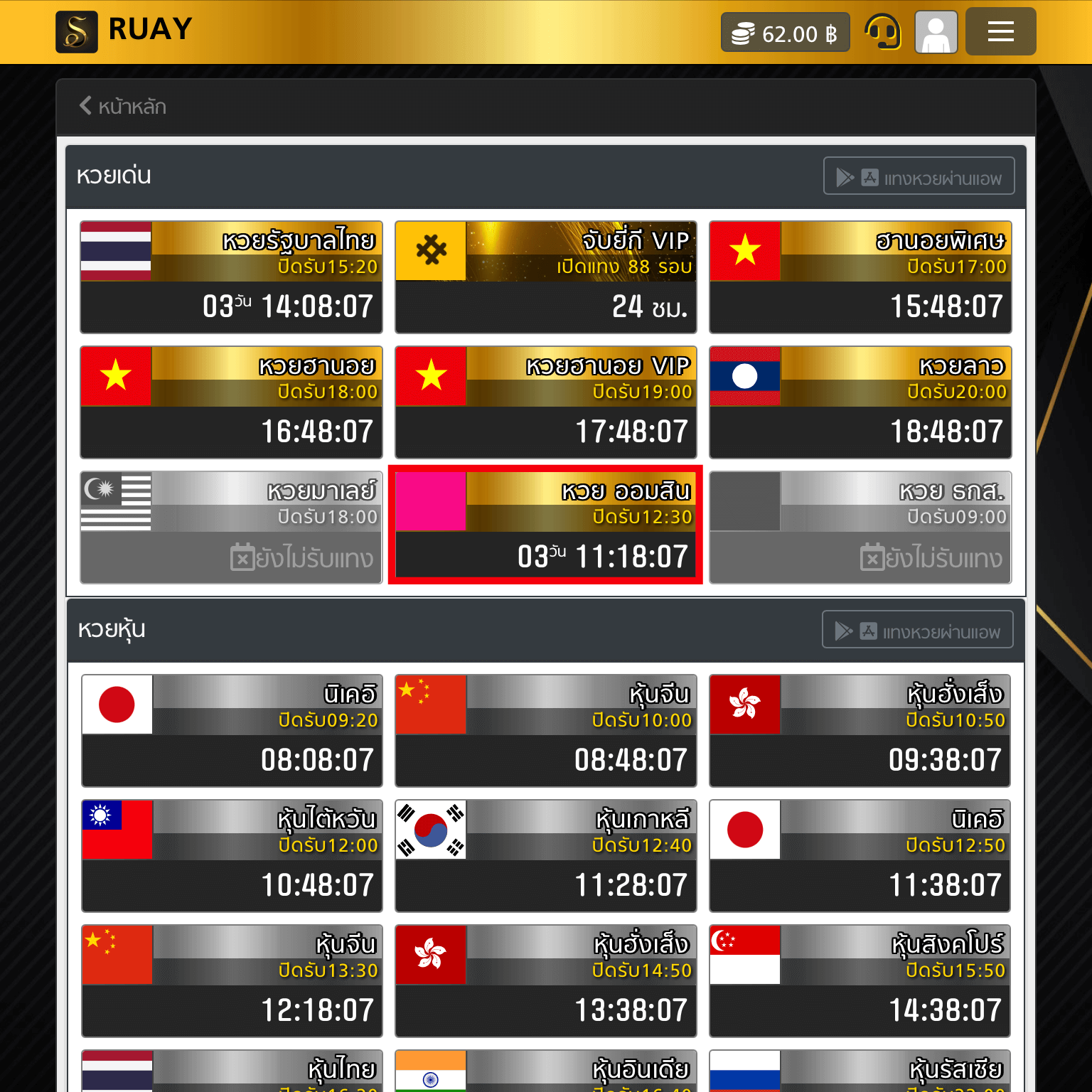Open หวย ออมสิน card
Image resolution: width=1092 pixels, height=1092 pixels.
coord(545,526)
